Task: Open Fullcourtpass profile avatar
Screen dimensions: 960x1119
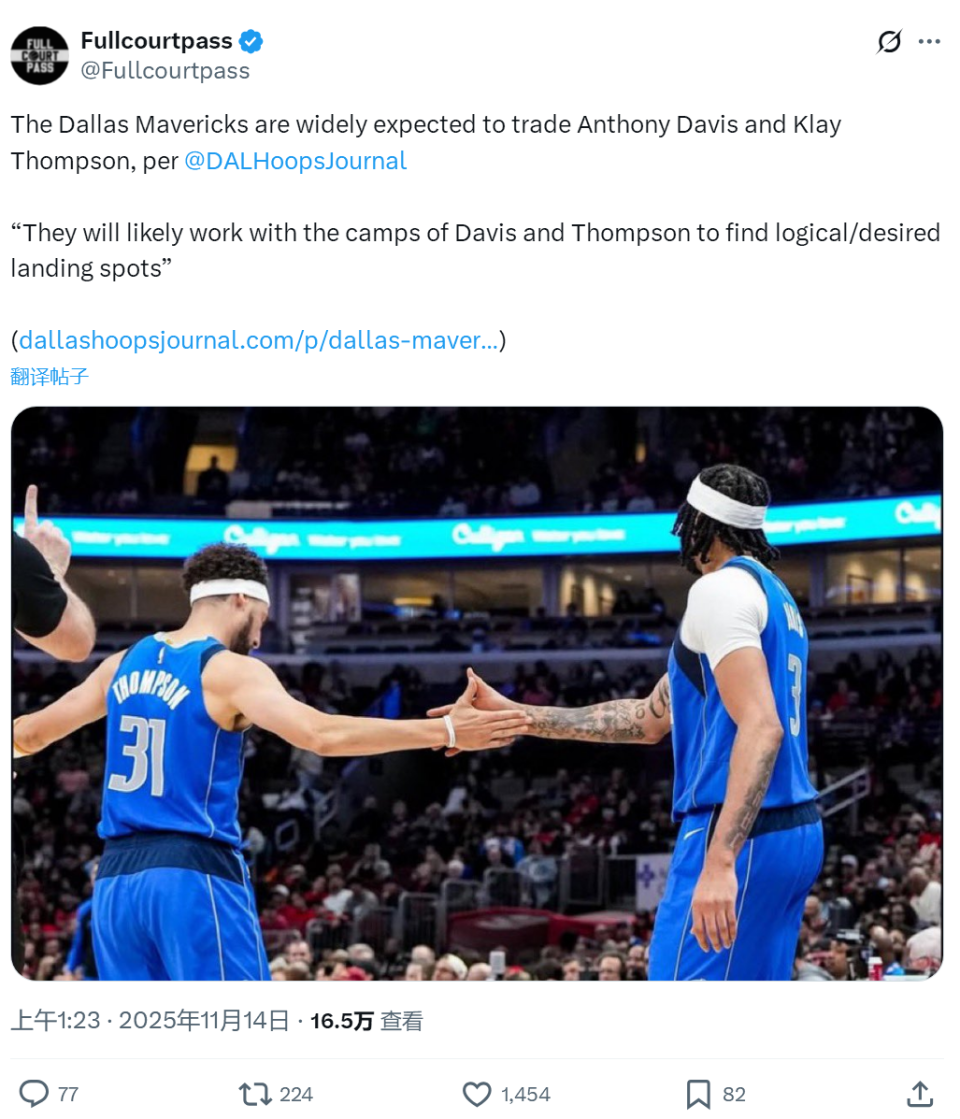Action: pyautogui.click(x=40, y=55)
